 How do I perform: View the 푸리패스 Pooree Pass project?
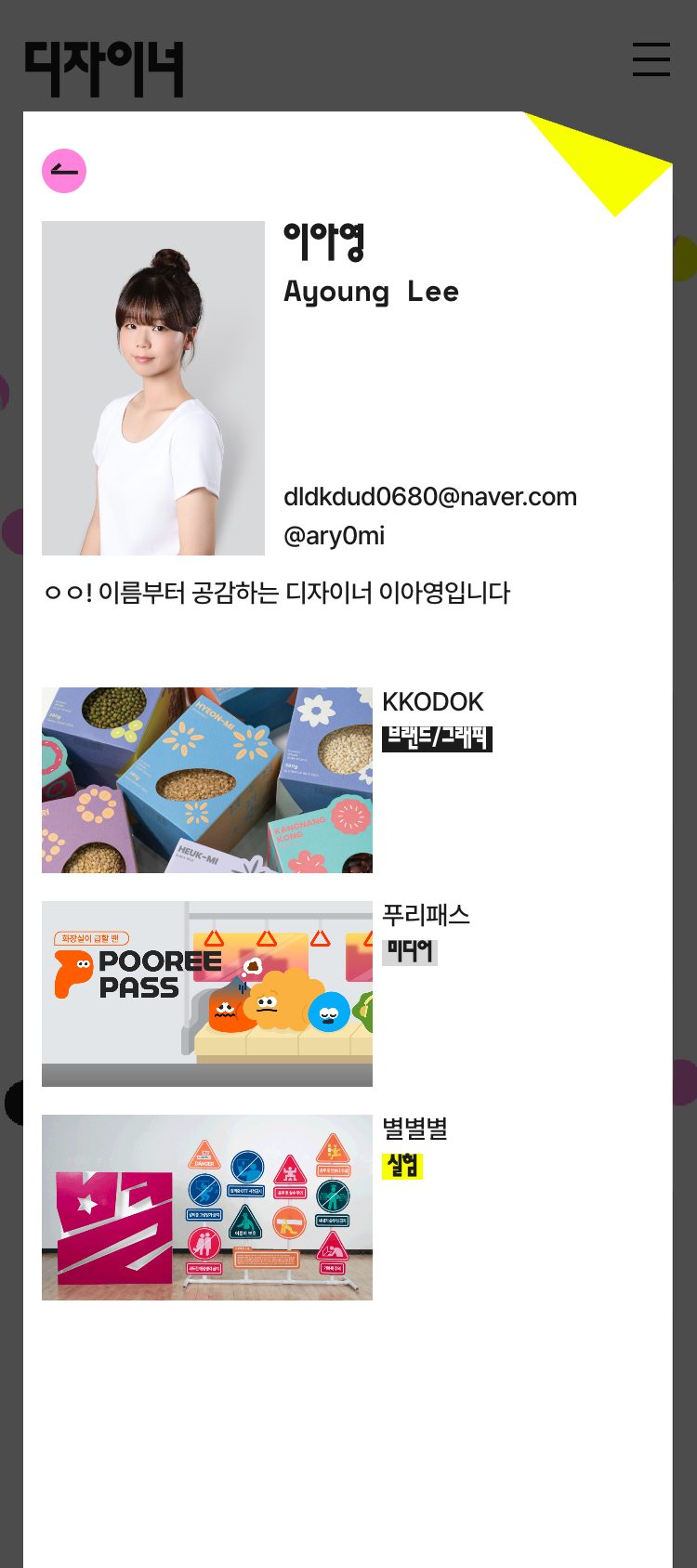click(207, 994)
